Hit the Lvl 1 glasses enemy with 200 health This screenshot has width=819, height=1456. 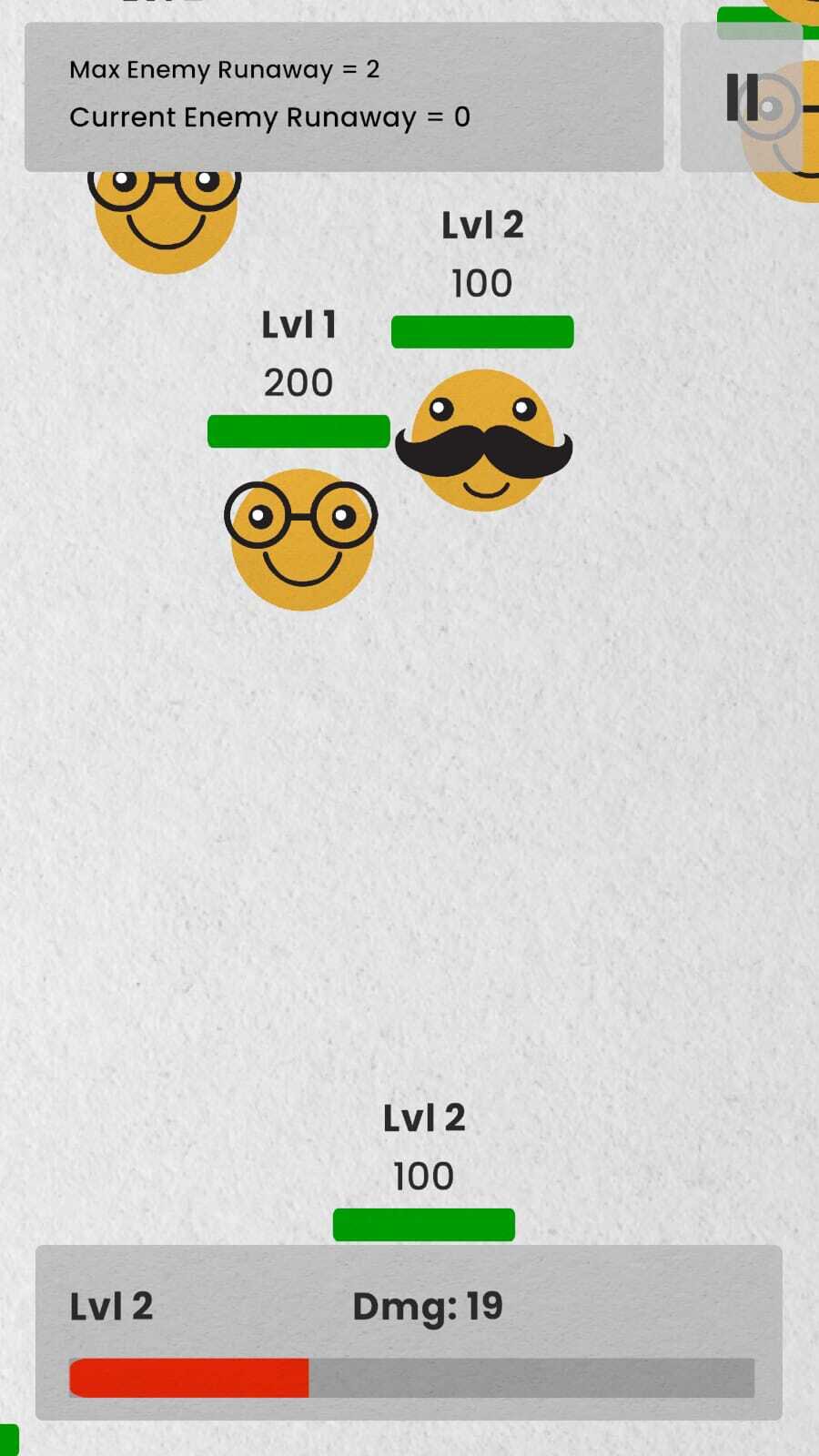(301, 540)
